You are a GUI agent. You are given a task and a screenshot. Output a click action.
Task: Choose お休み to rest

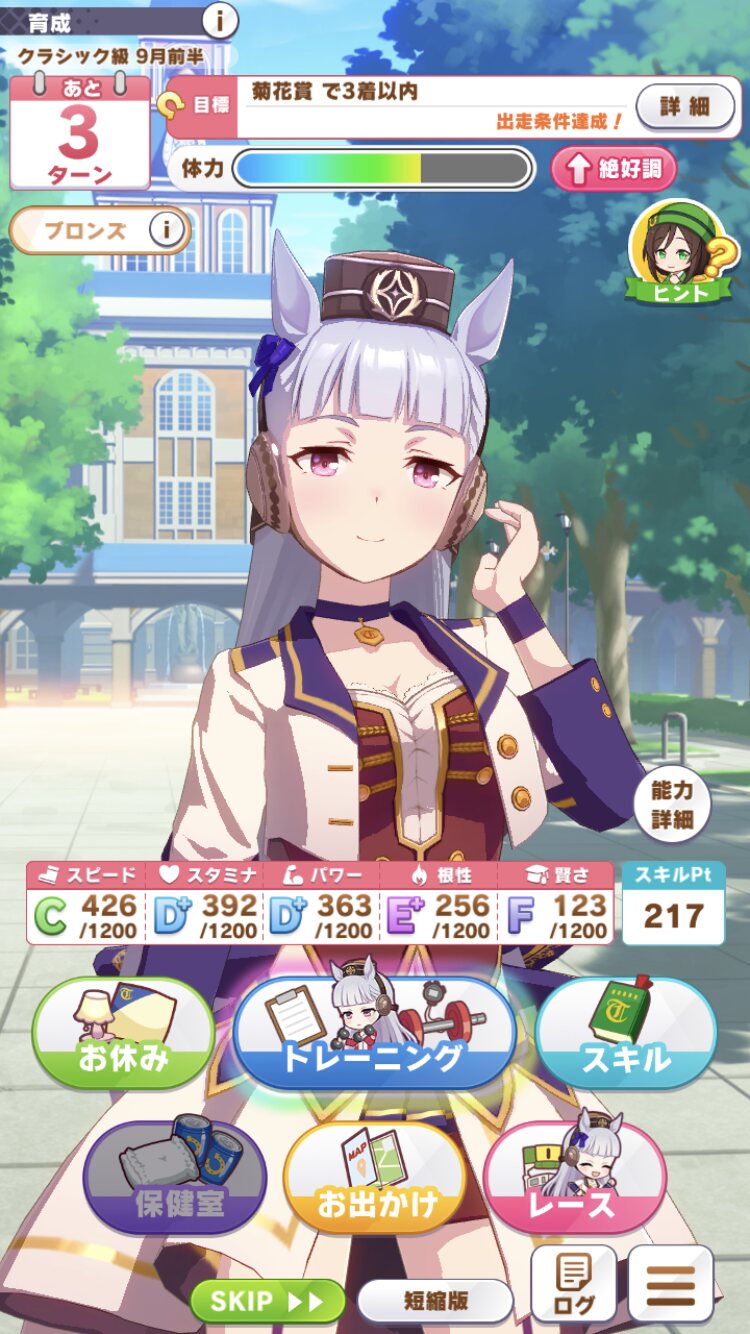(x=124, y=1033)
